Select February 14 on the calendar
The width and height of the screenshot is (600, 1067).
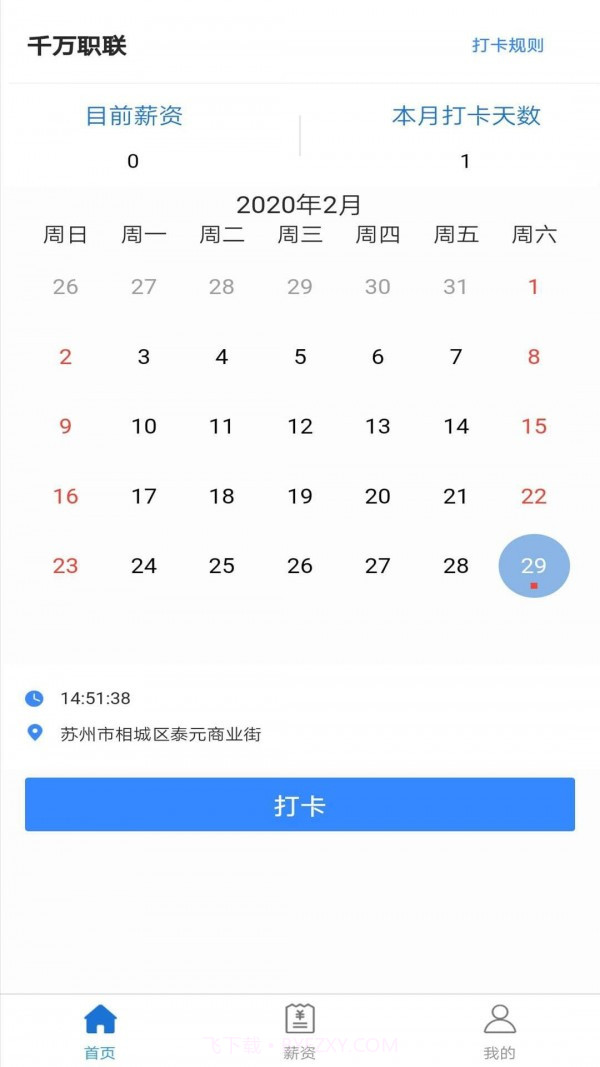pos(456,426)
